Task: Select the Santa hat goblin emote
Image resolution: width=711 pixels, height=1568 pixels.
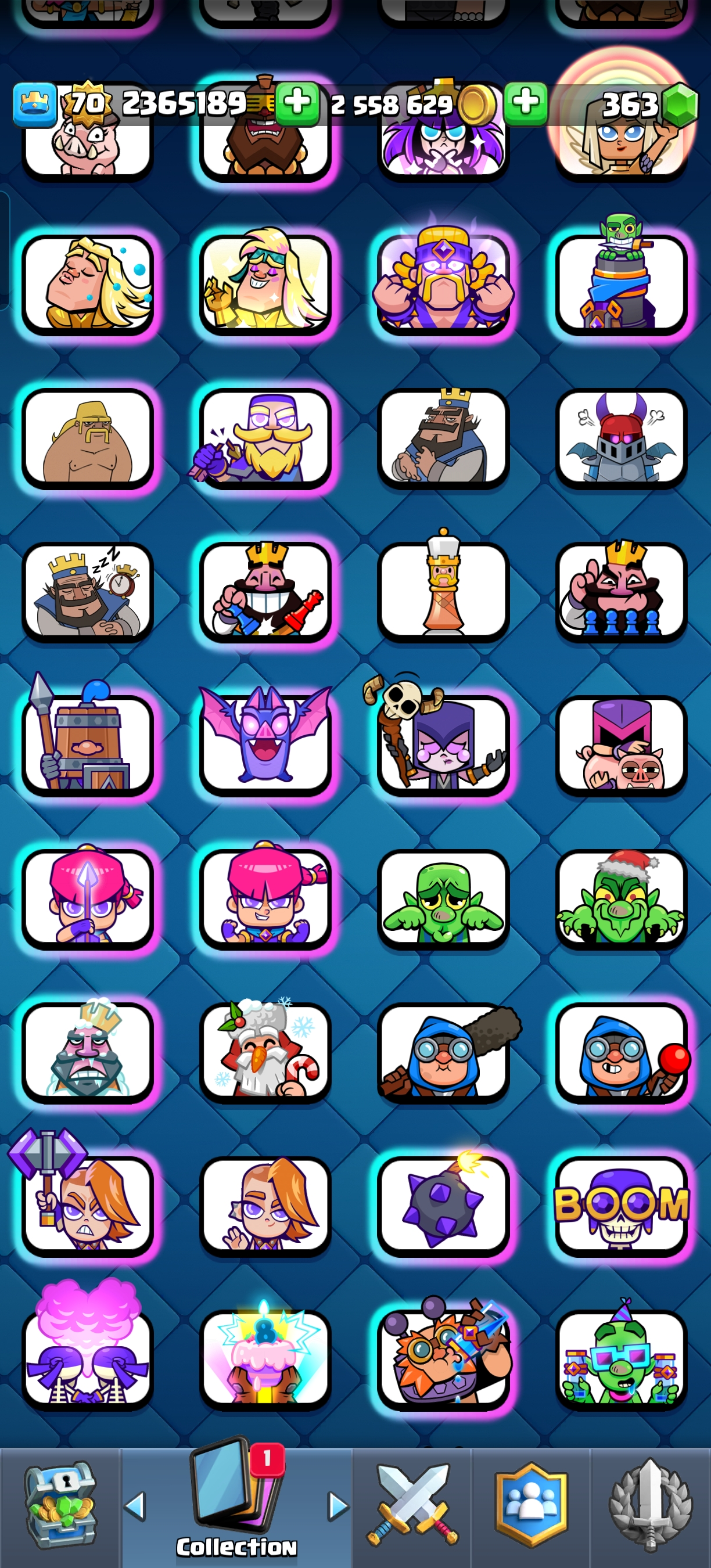Action: (621, 898)
